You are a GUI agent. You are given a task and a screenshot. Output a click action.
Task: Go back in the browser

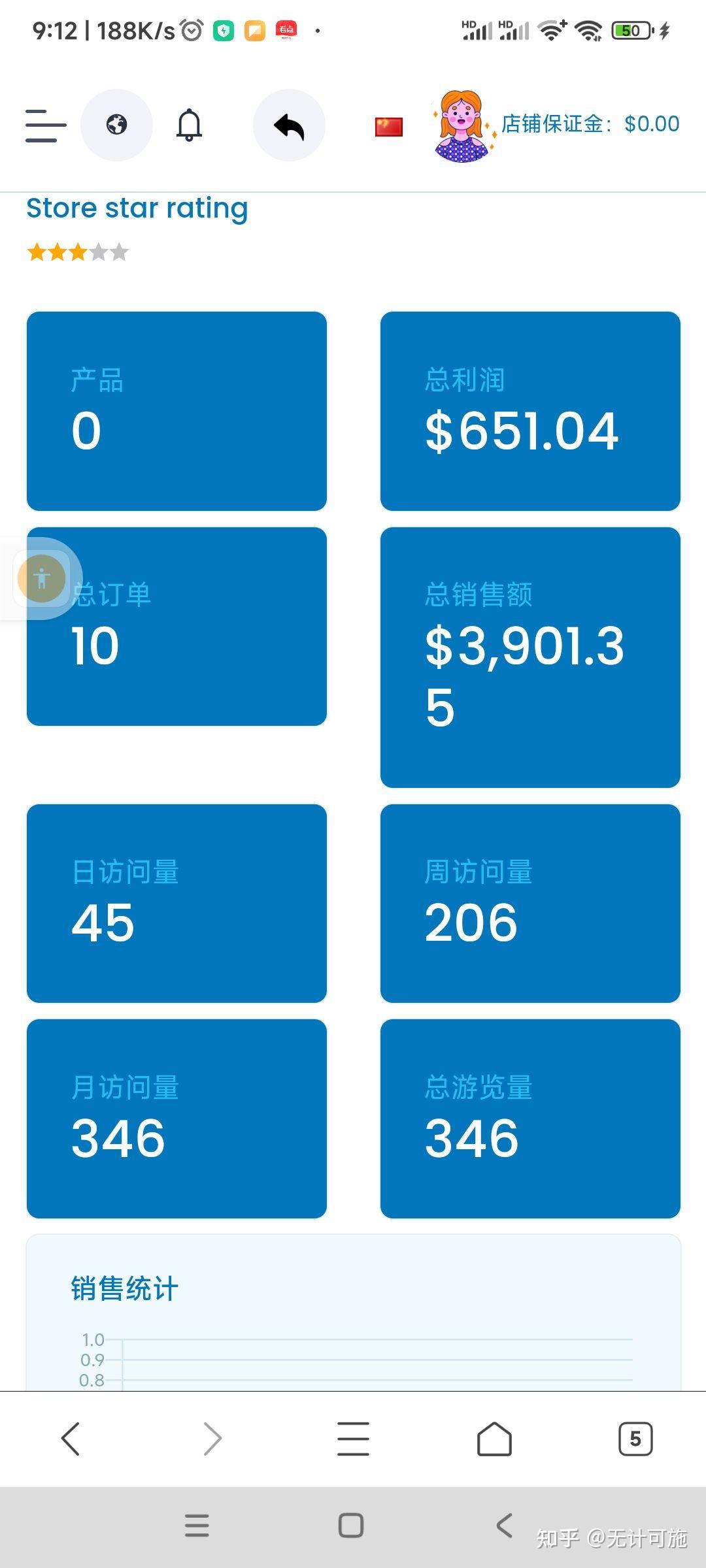click(x=71, y=1439)
